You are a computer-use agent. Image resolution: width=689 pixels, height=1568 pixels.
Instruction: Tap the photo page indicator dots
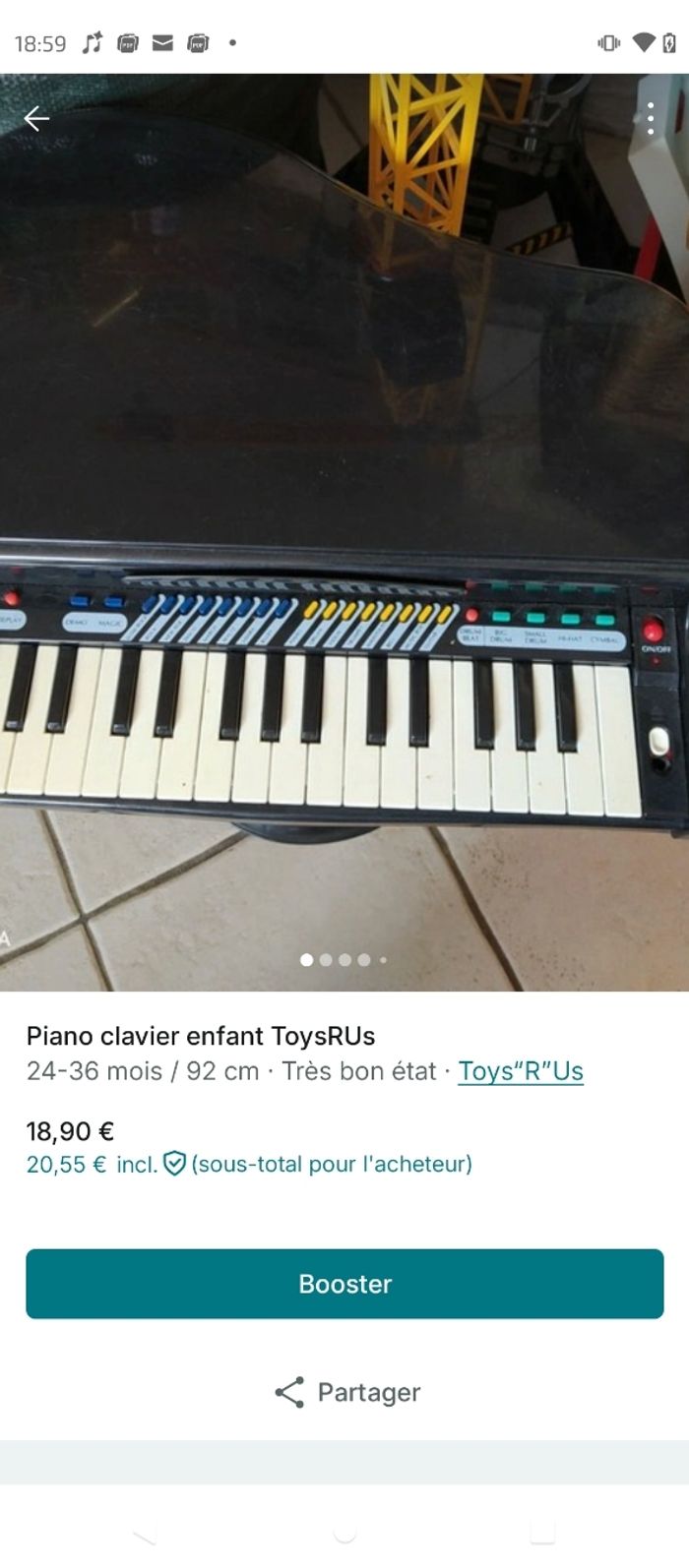[x=344, y=959]
